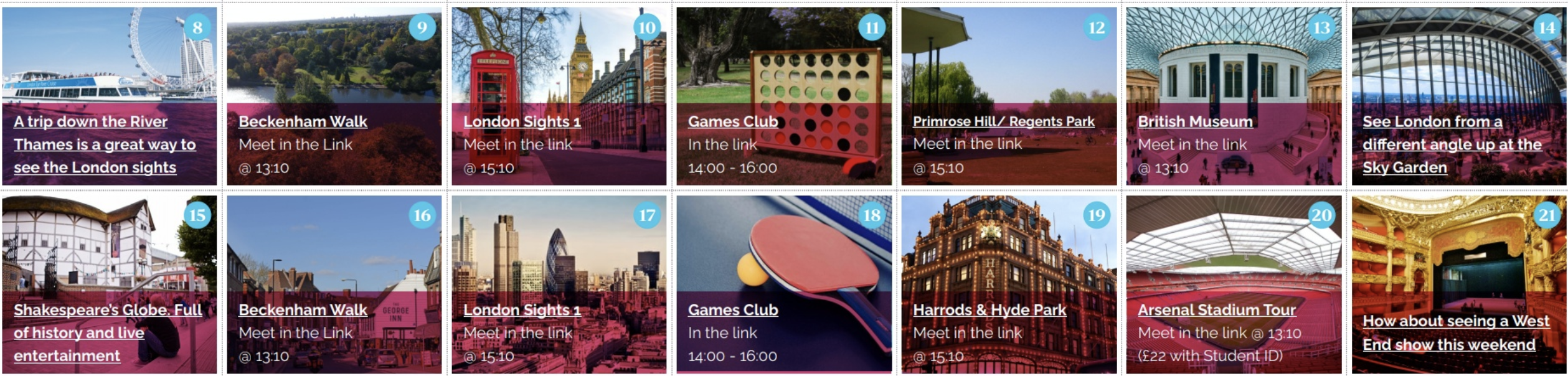The image size is (1568, 376).
Task: Open London Sights 1 on day 10
Action: click(x=522, y=121)
